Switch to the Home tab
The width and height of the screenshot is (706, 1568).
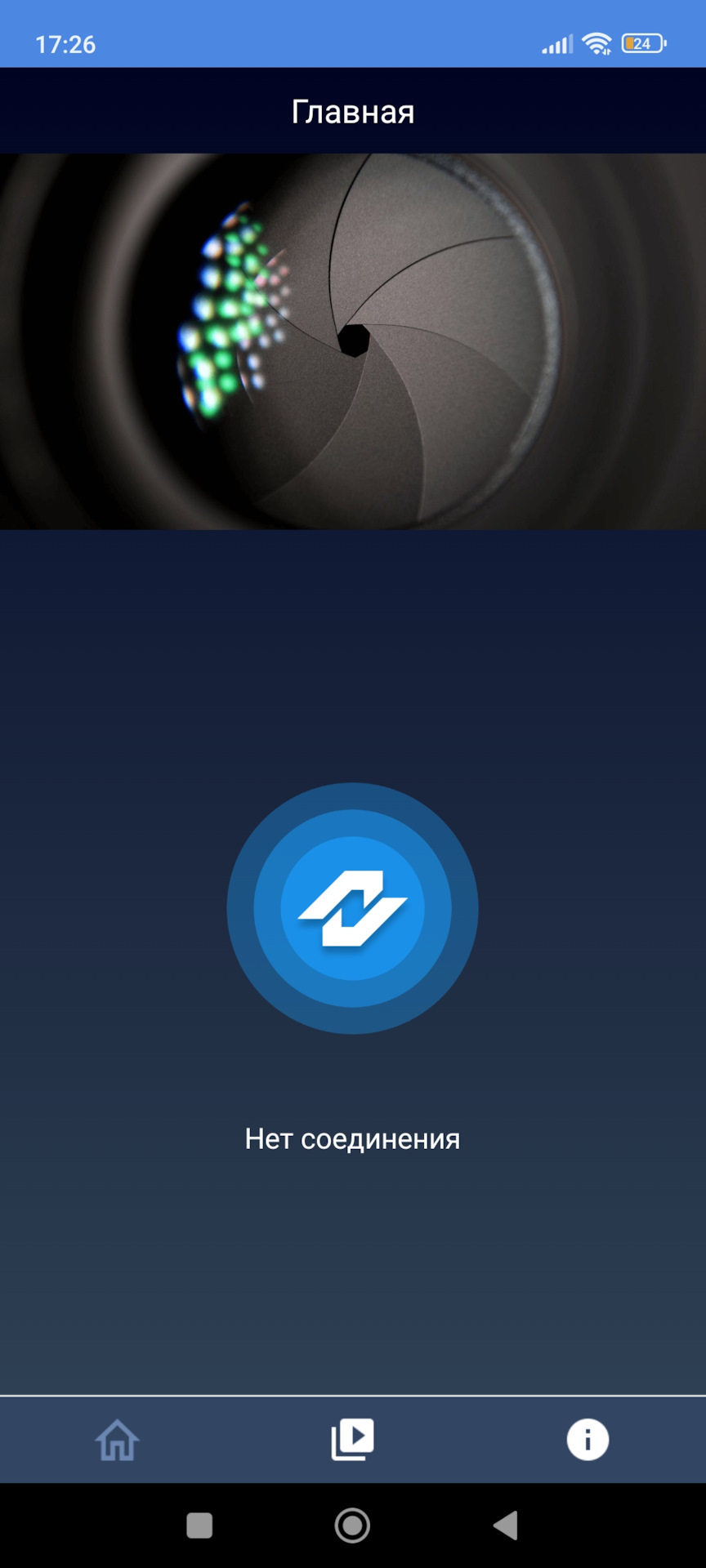coord(118,1440)
